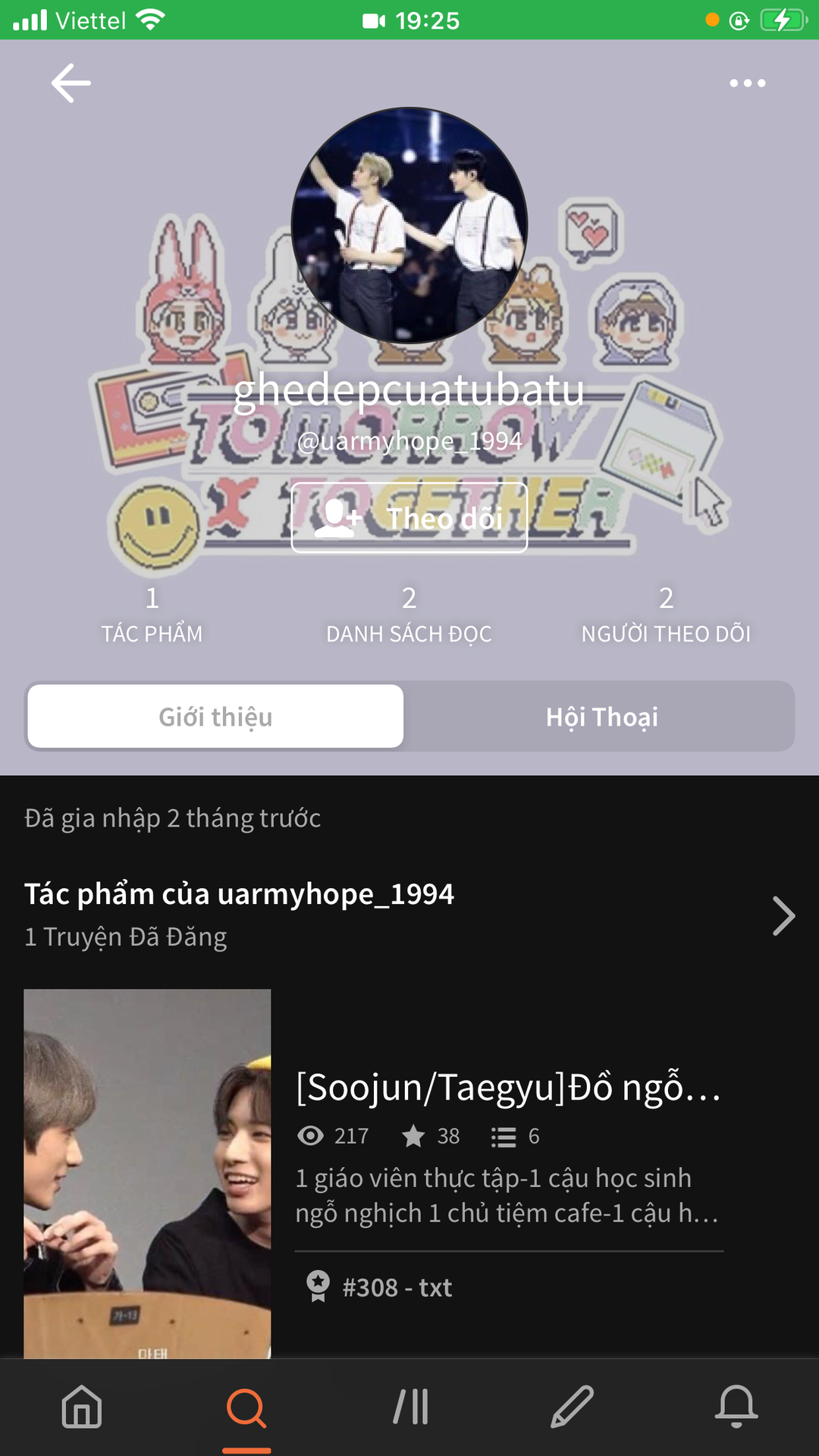Go to the Home tab
This screenshot has height=1456, width=819.
tap(82, 1407)
